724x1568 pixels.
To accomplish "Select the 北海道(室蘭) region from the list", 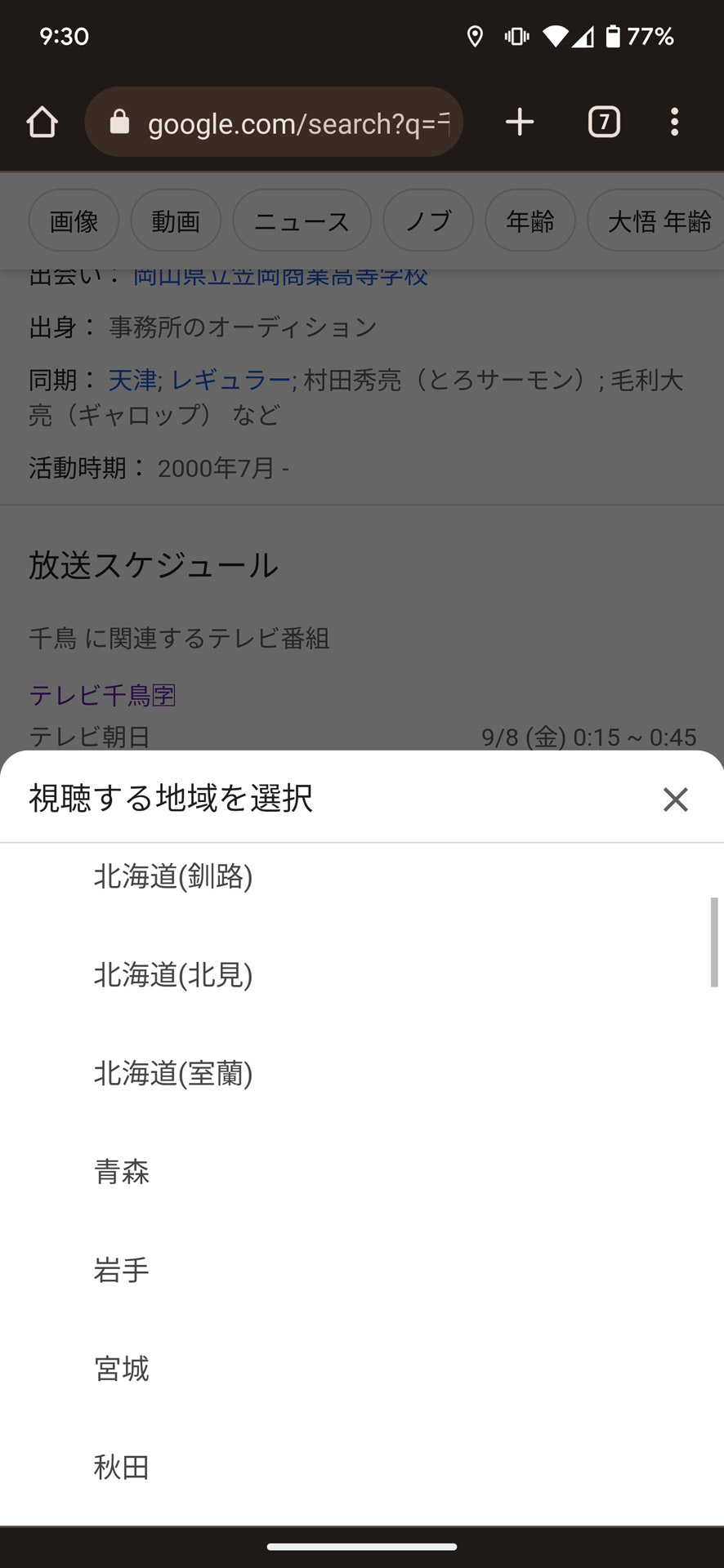I will pyautogui.click(x=172, y=1074).
